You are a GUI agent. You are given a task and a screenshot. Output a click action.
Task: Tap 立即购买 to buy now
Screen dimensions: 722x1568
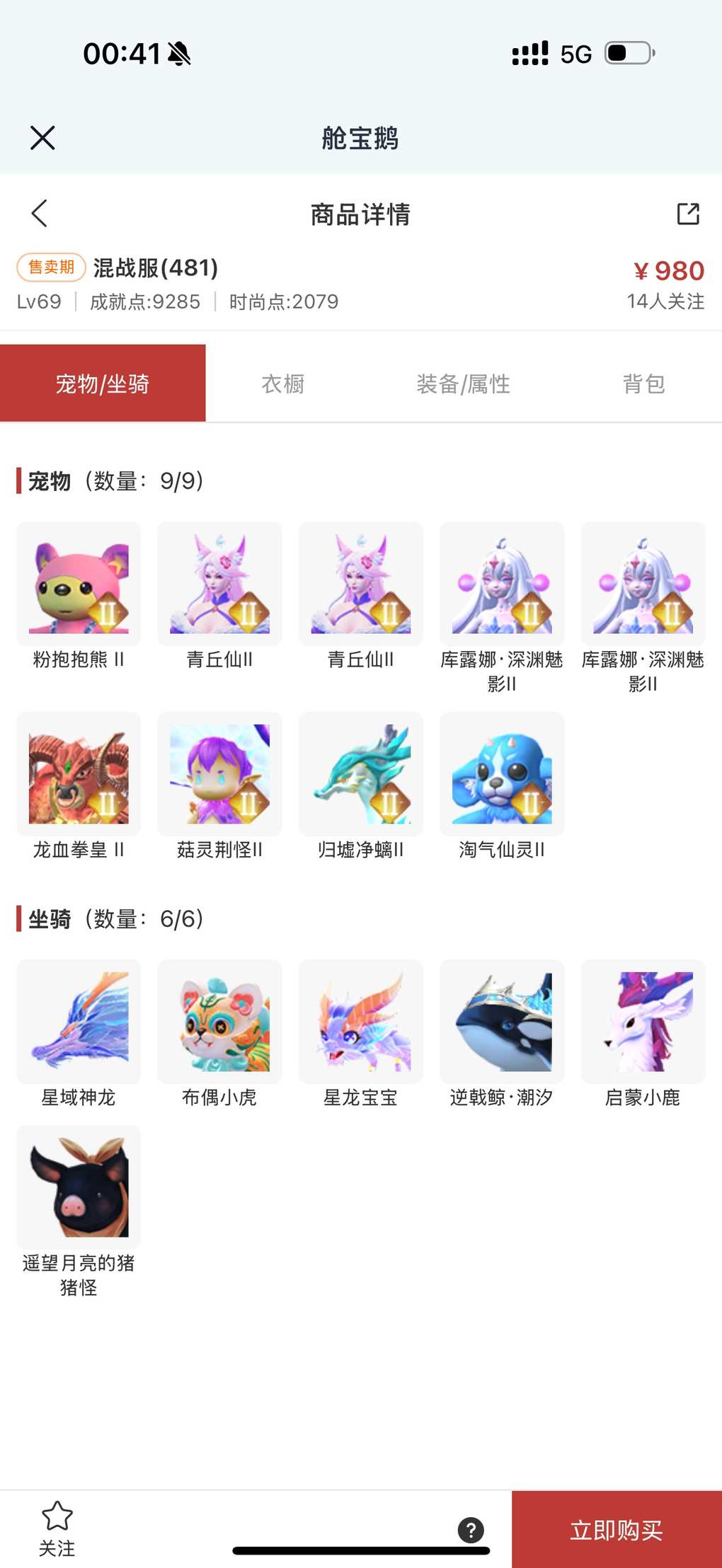[x=617, y=1530]
